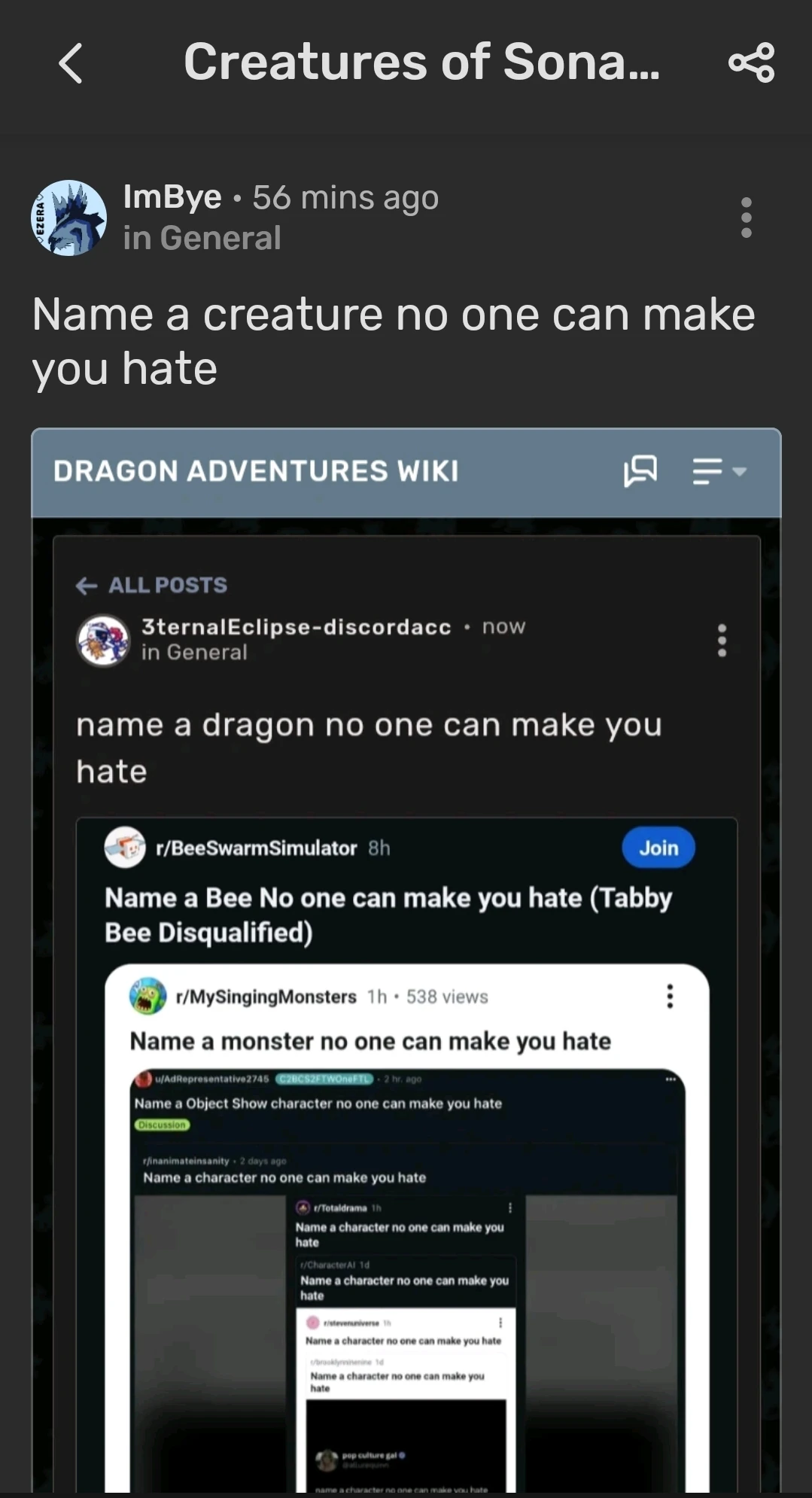Open ImBye's wolf profile avatar
The height and width of the screenshot is (1498, 812).
pos(68,217)
